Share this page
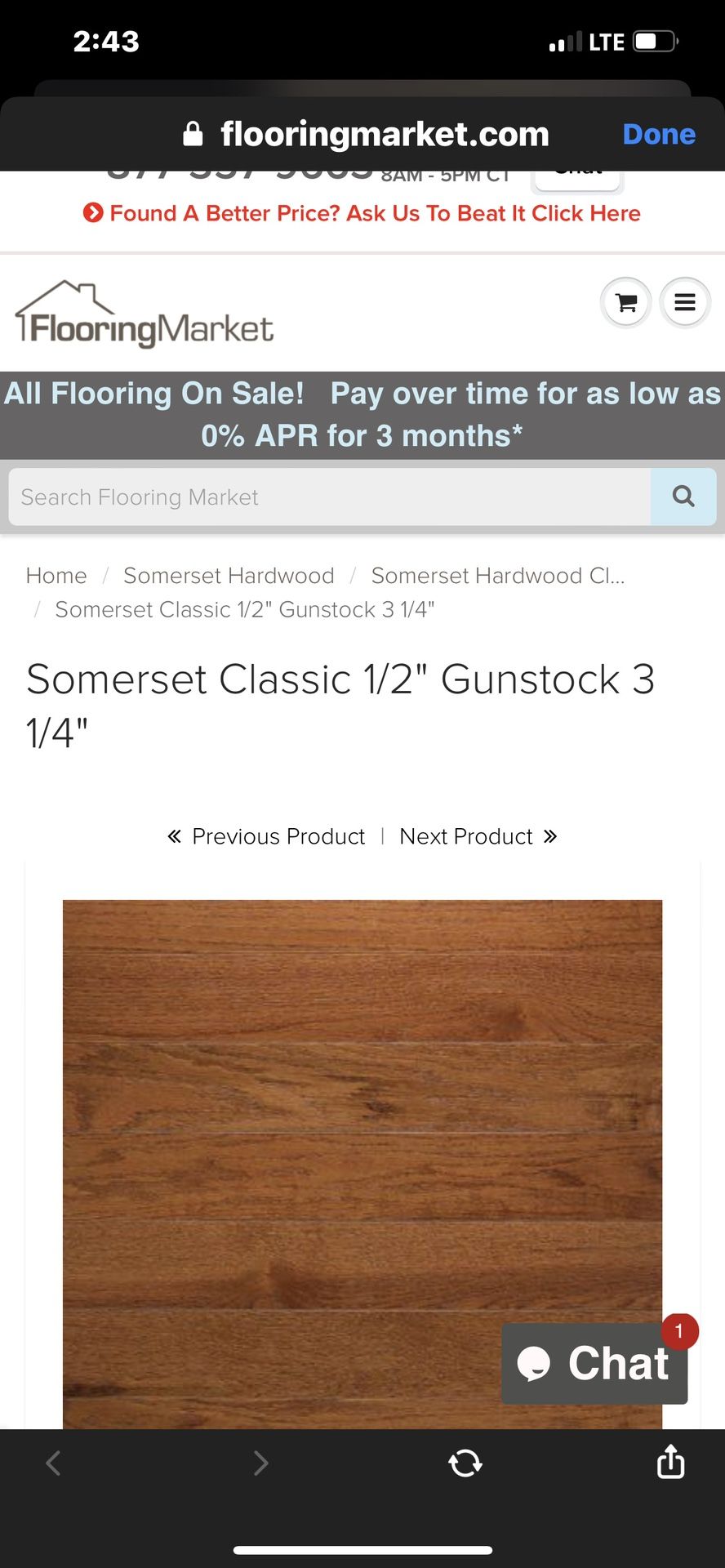 670,1463
